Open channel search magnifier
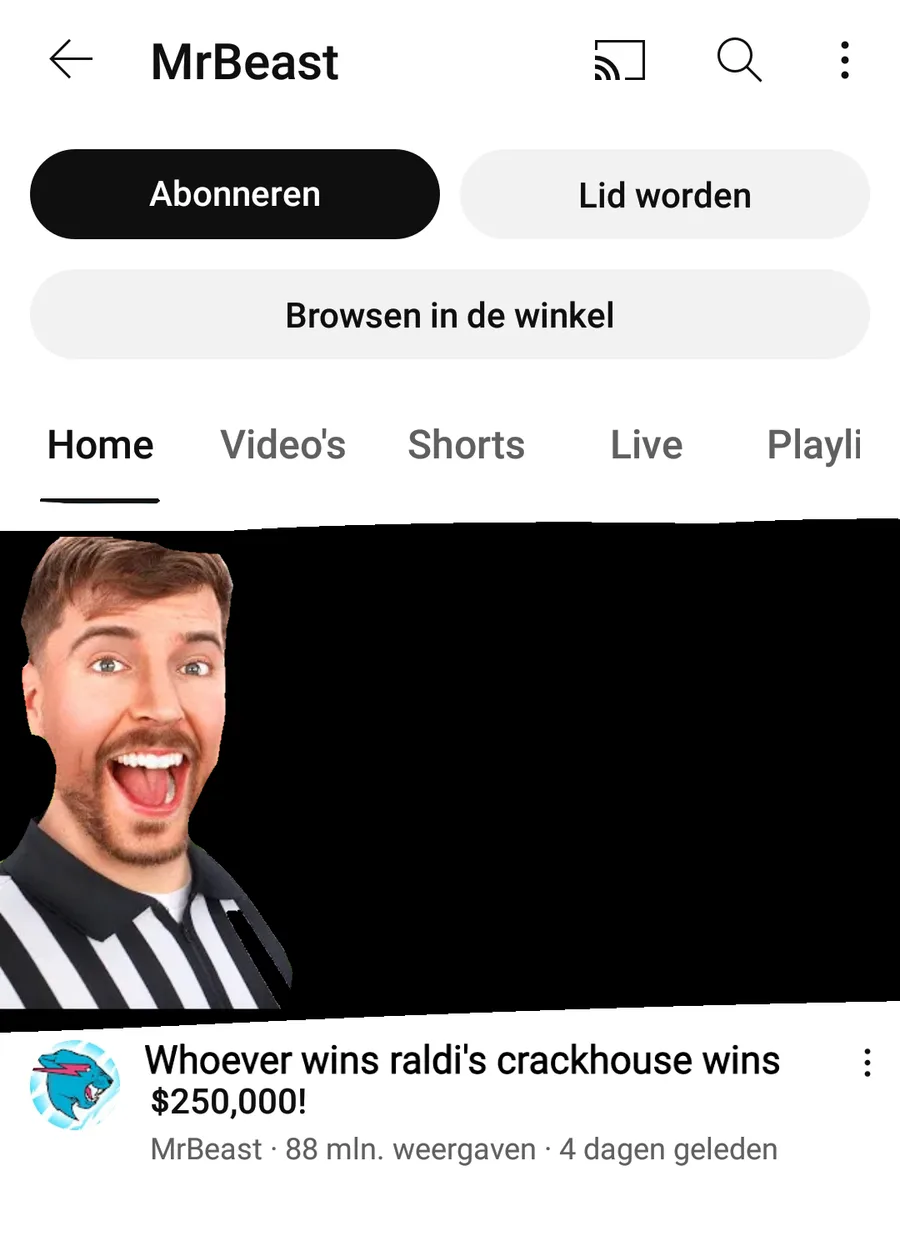The width and height of the screenshot is (900, 1251). (739, 61)
